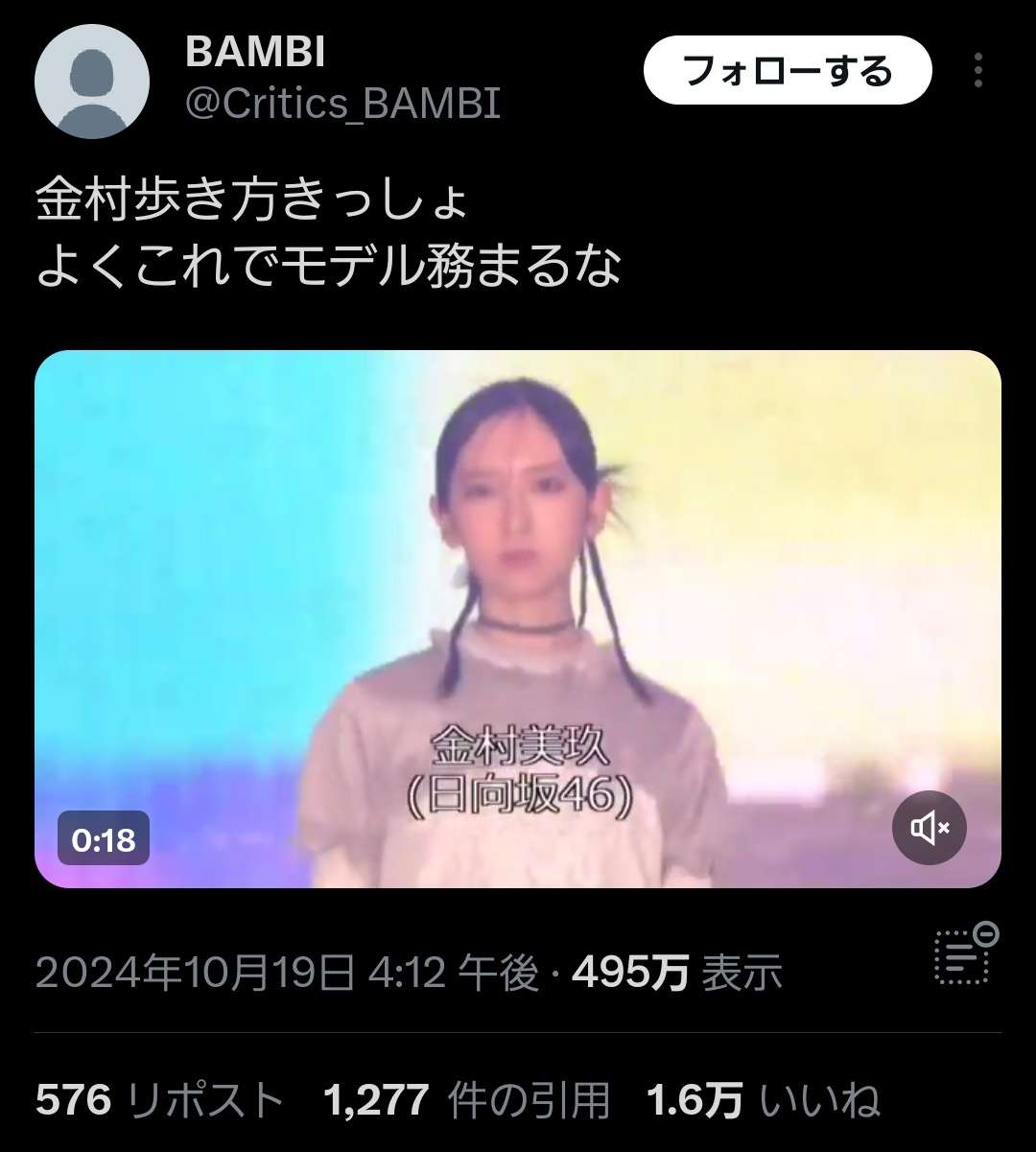Open BAMBI's profile picture
This screenshot has height=1152, width=1036.
(x=92, y=82)
